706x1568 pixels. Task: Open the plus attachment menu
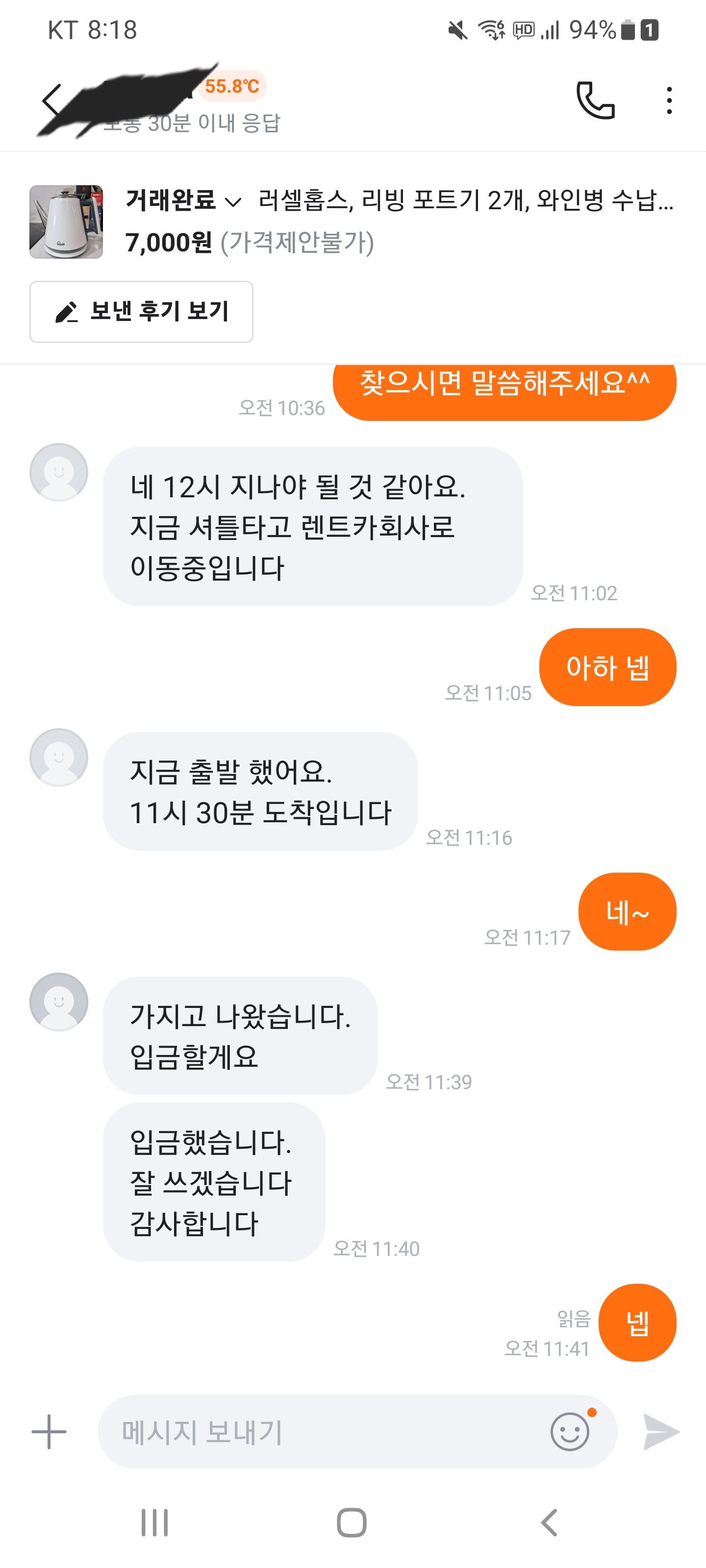[x=49, y=1432]
